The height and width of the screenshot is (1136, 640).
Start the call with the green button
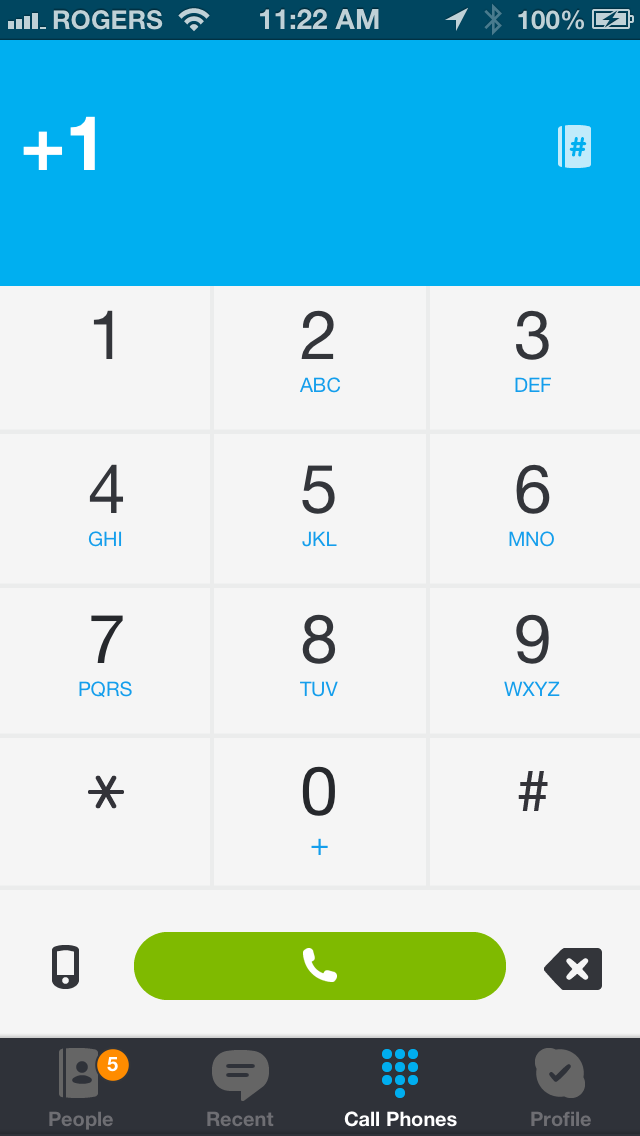[x=320, y=966]
